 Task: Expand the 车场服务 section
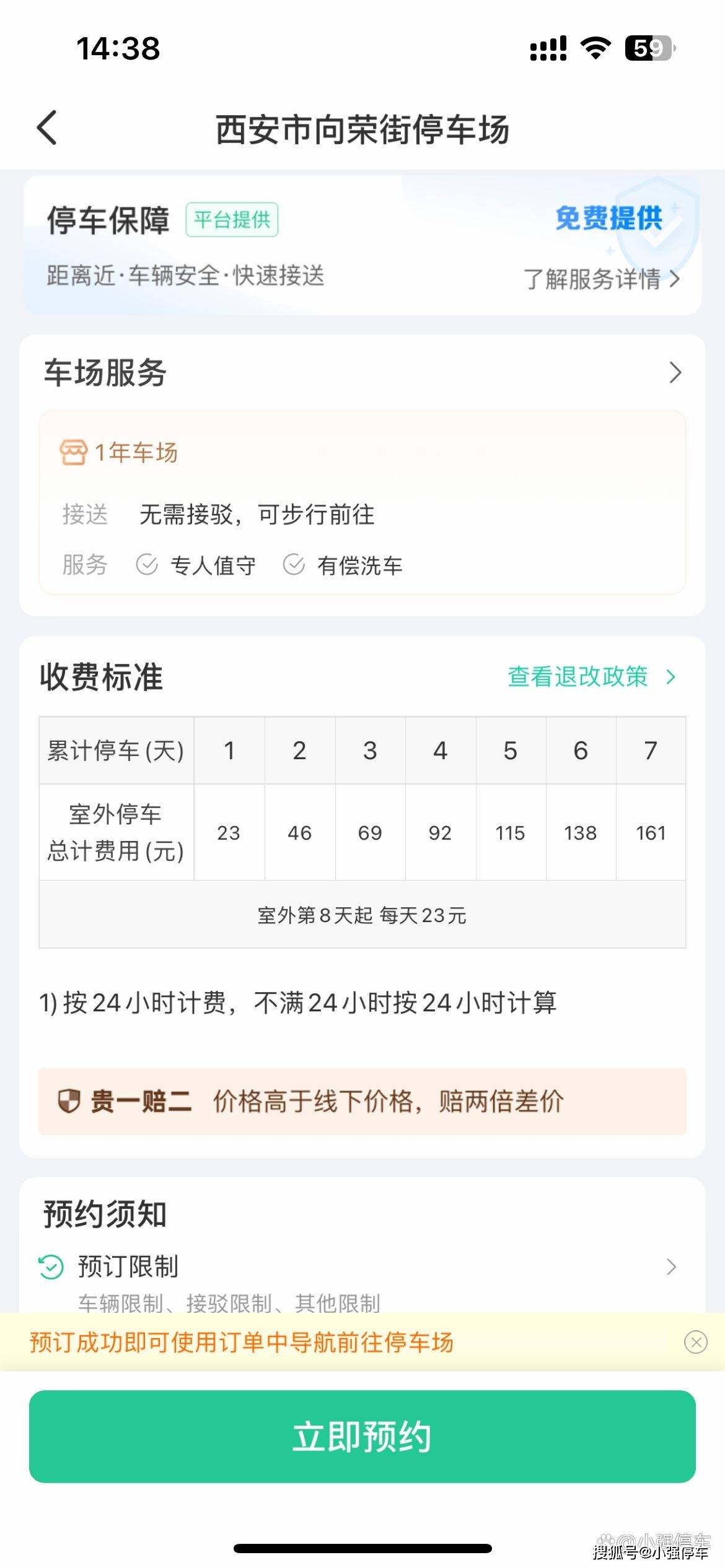(675, 373)
